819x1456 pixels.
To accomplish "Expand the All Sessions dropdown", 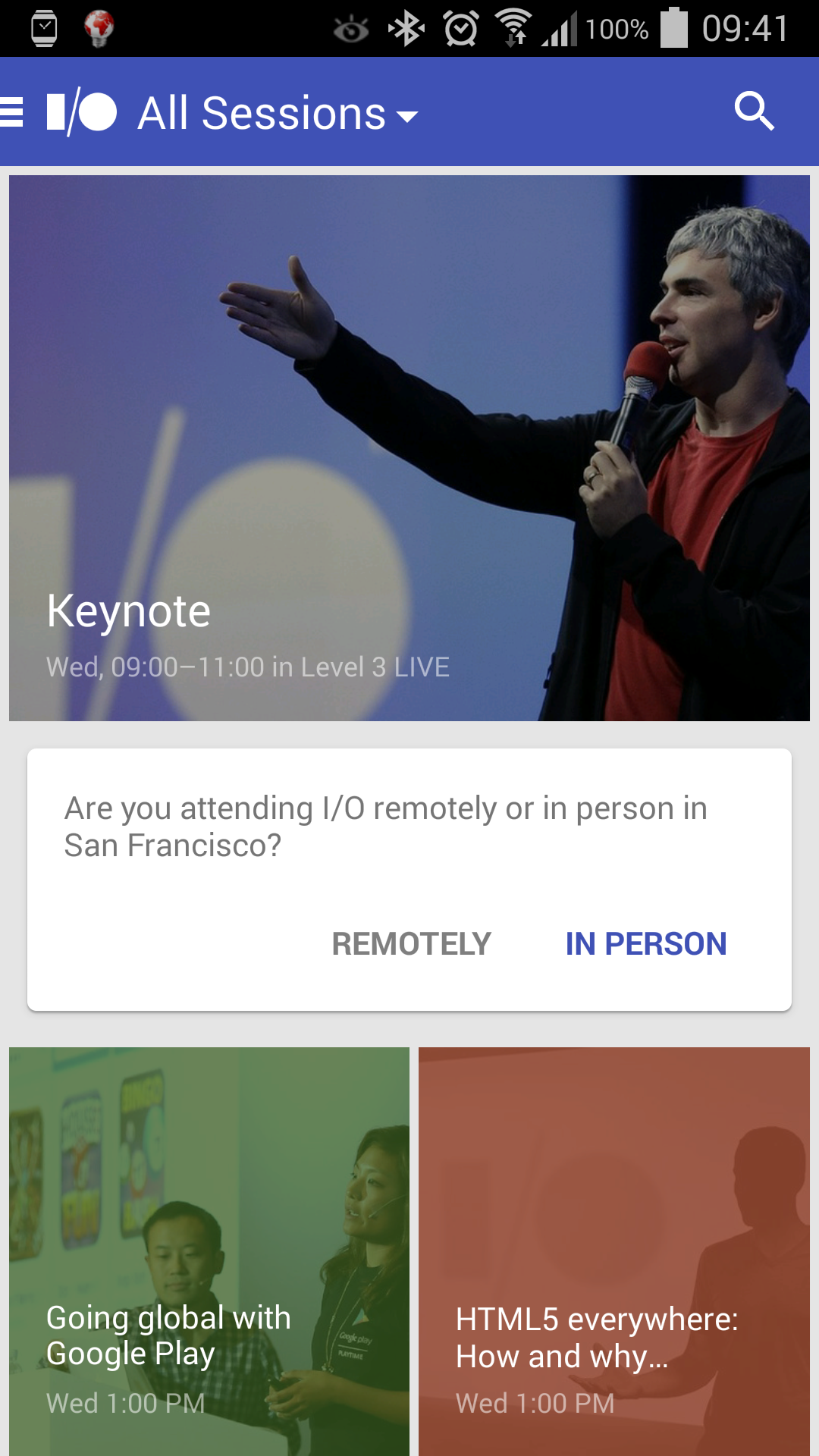I will [x=278, y=114].
